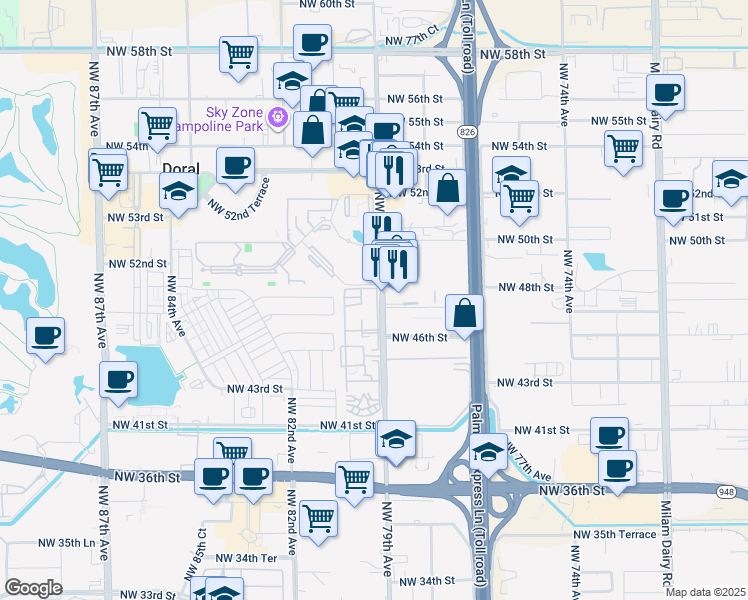Open the Sky Zone Trampoline Park pin

click(x=277, y=116)
